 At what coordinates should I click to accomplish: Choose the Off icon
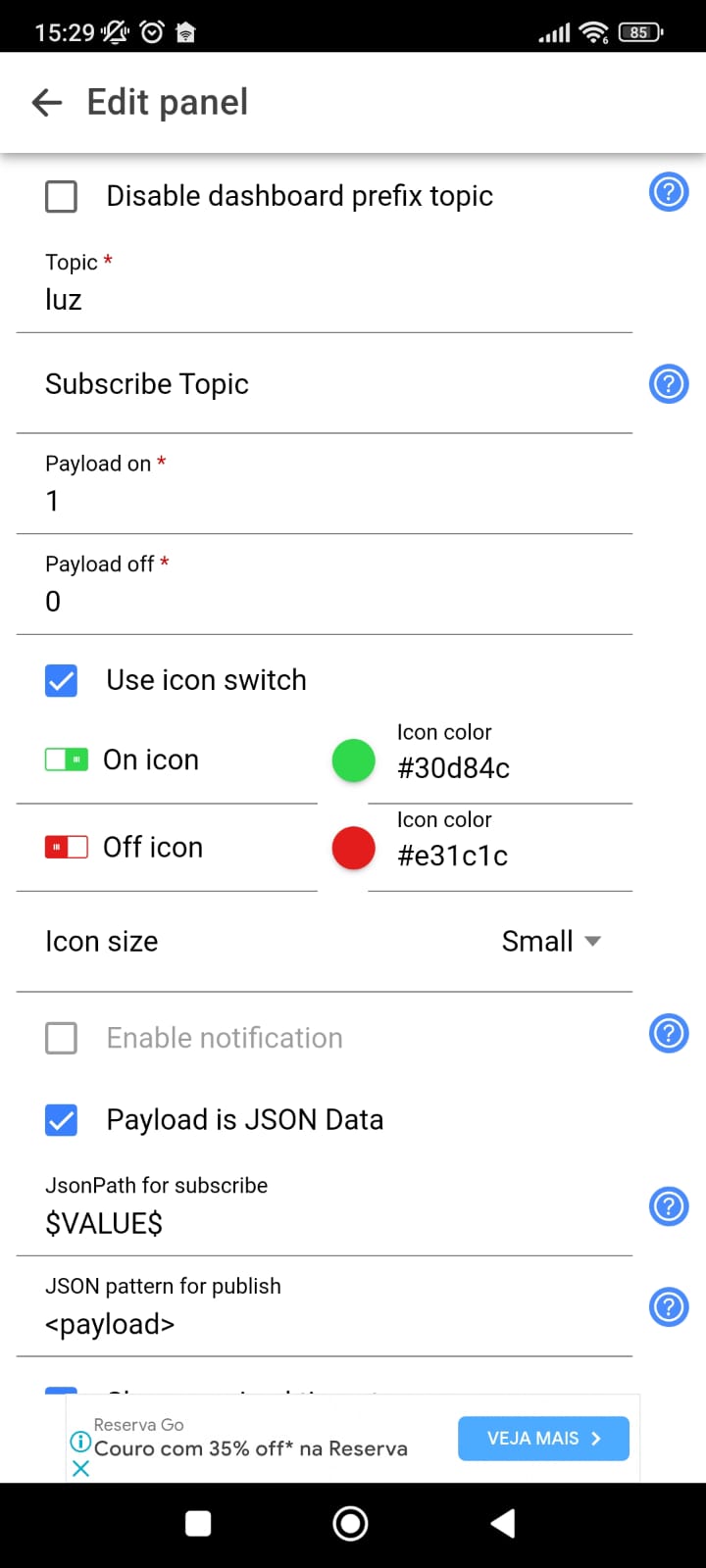(167, 848)
